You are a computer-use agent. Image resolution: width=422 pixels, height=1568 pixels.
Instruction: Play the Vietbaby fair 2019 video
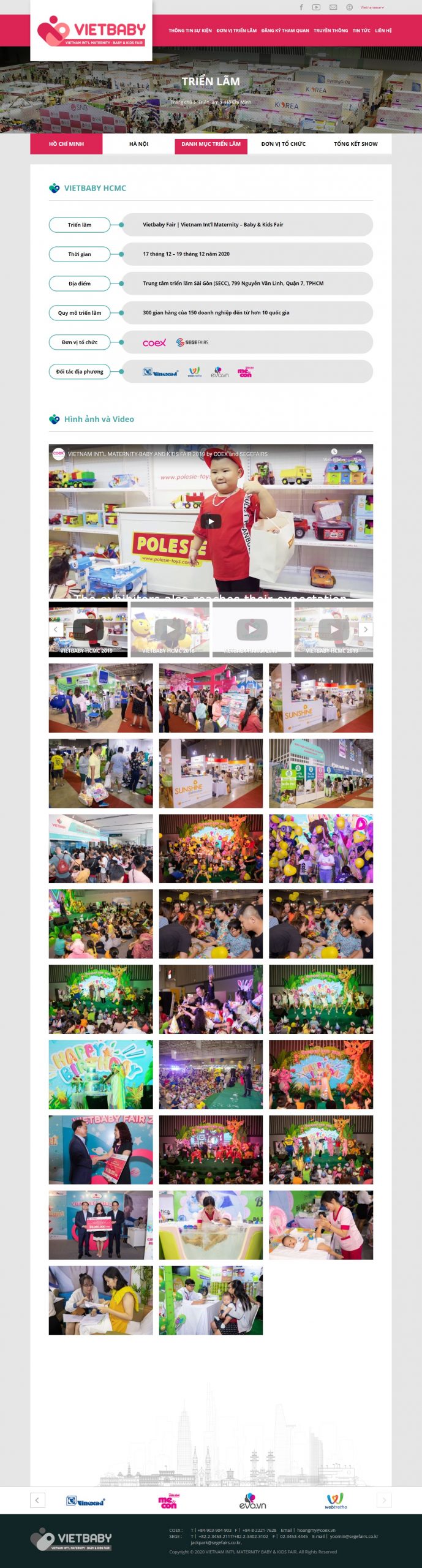[211, 521]
